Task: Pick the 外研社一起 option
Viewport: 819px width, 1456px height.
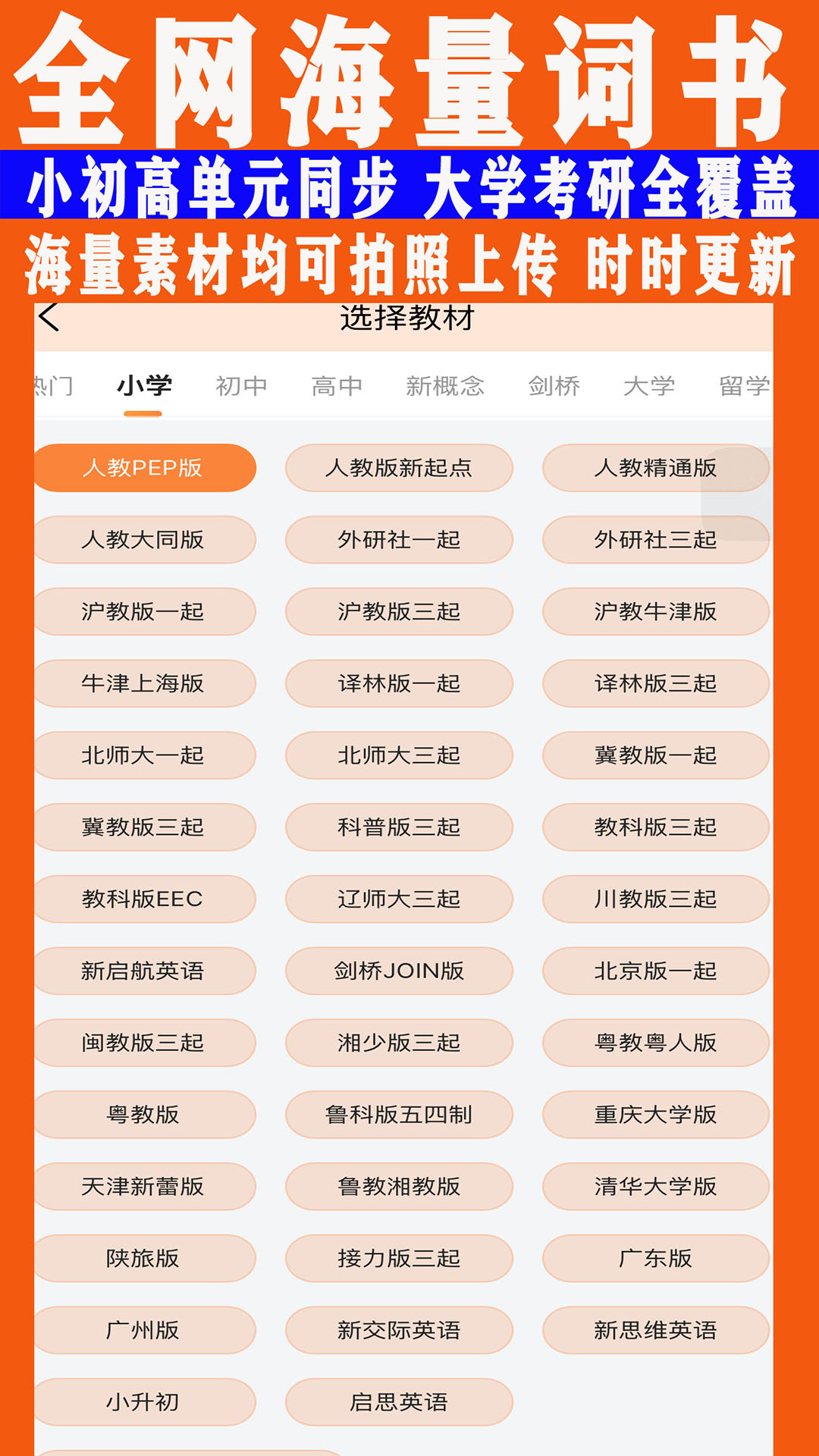Action: [400, 540]
